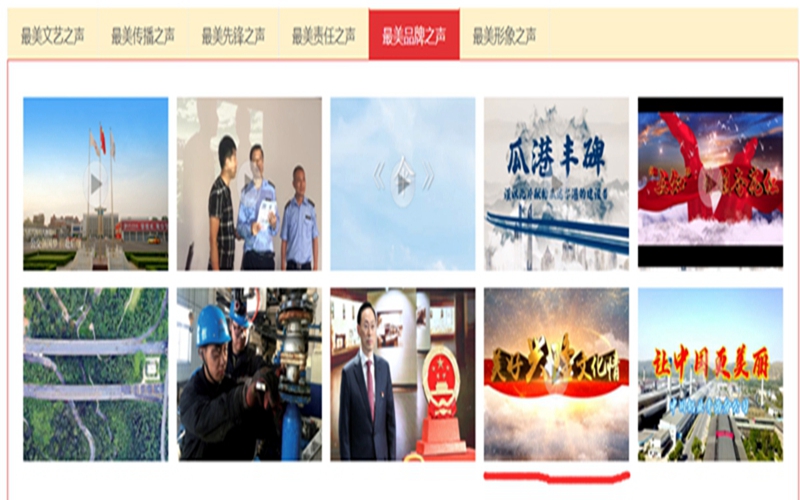Tap the active 最美品牌之声 tab
Viewport: 800px width, 500px height.
414,36
